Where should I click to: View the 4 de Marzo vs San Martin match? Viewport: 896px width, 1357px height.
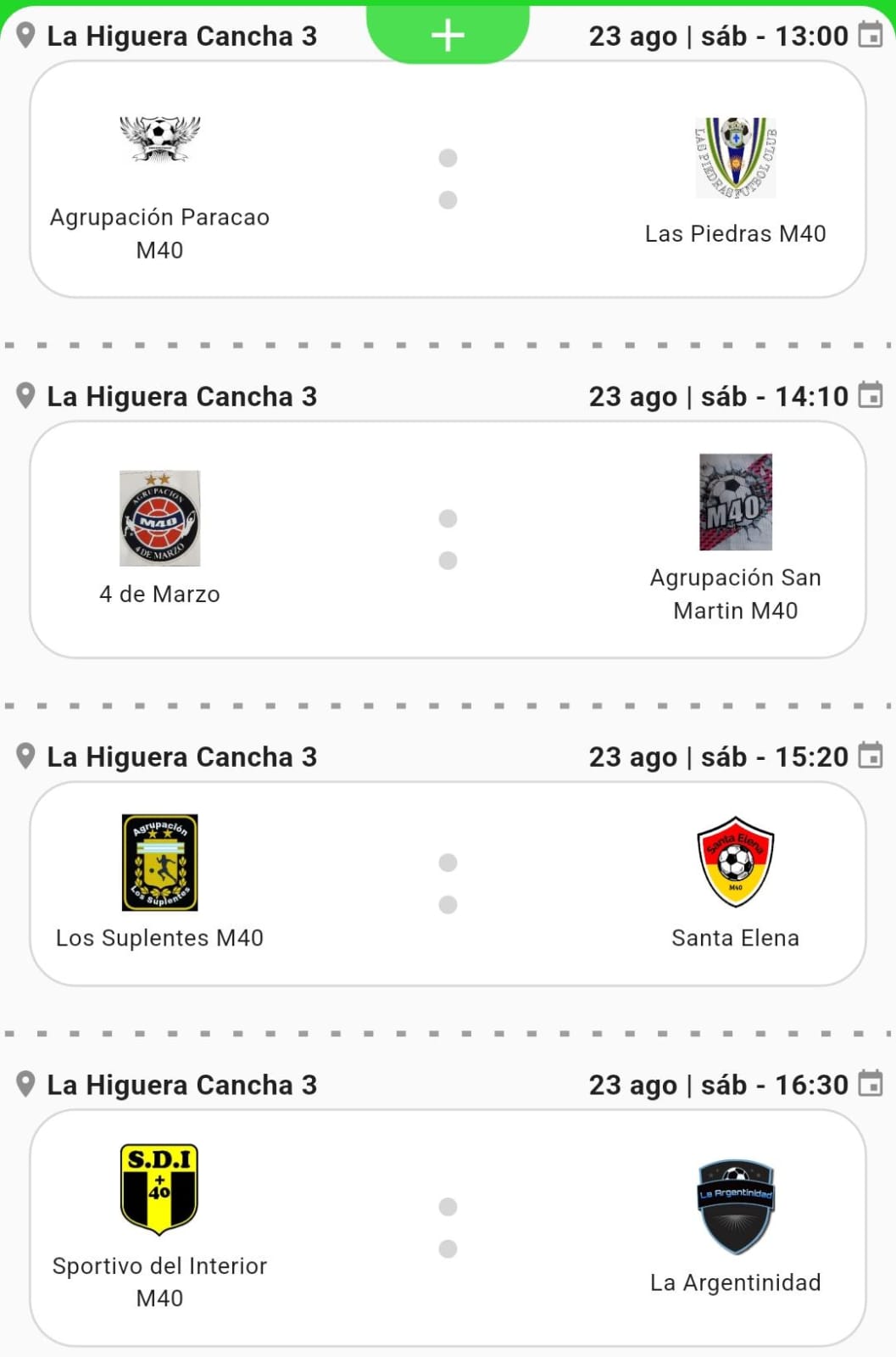click(x=448, y=539)
